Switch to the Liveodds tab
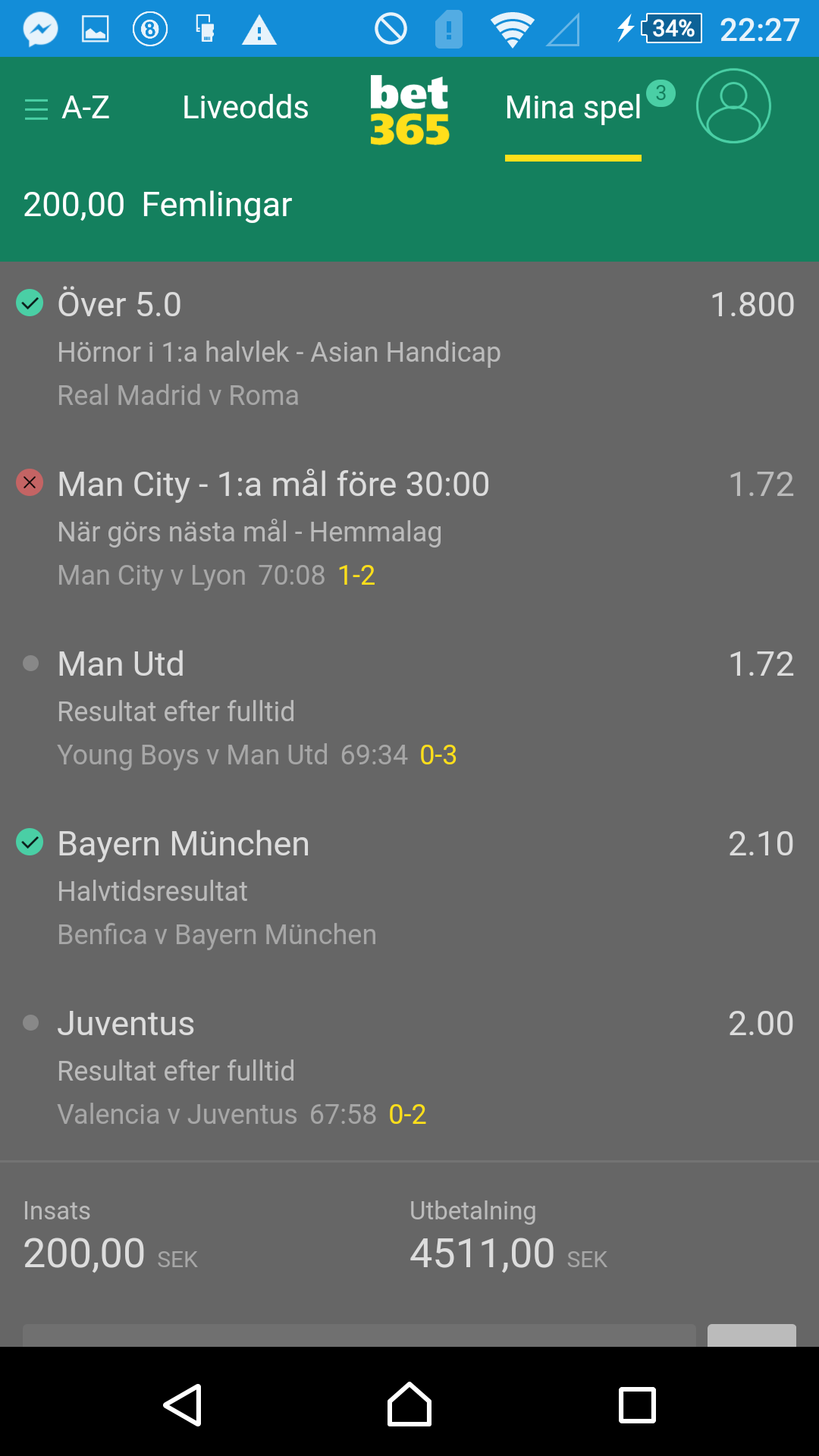 pyautogui.click(x=245, y=108)
